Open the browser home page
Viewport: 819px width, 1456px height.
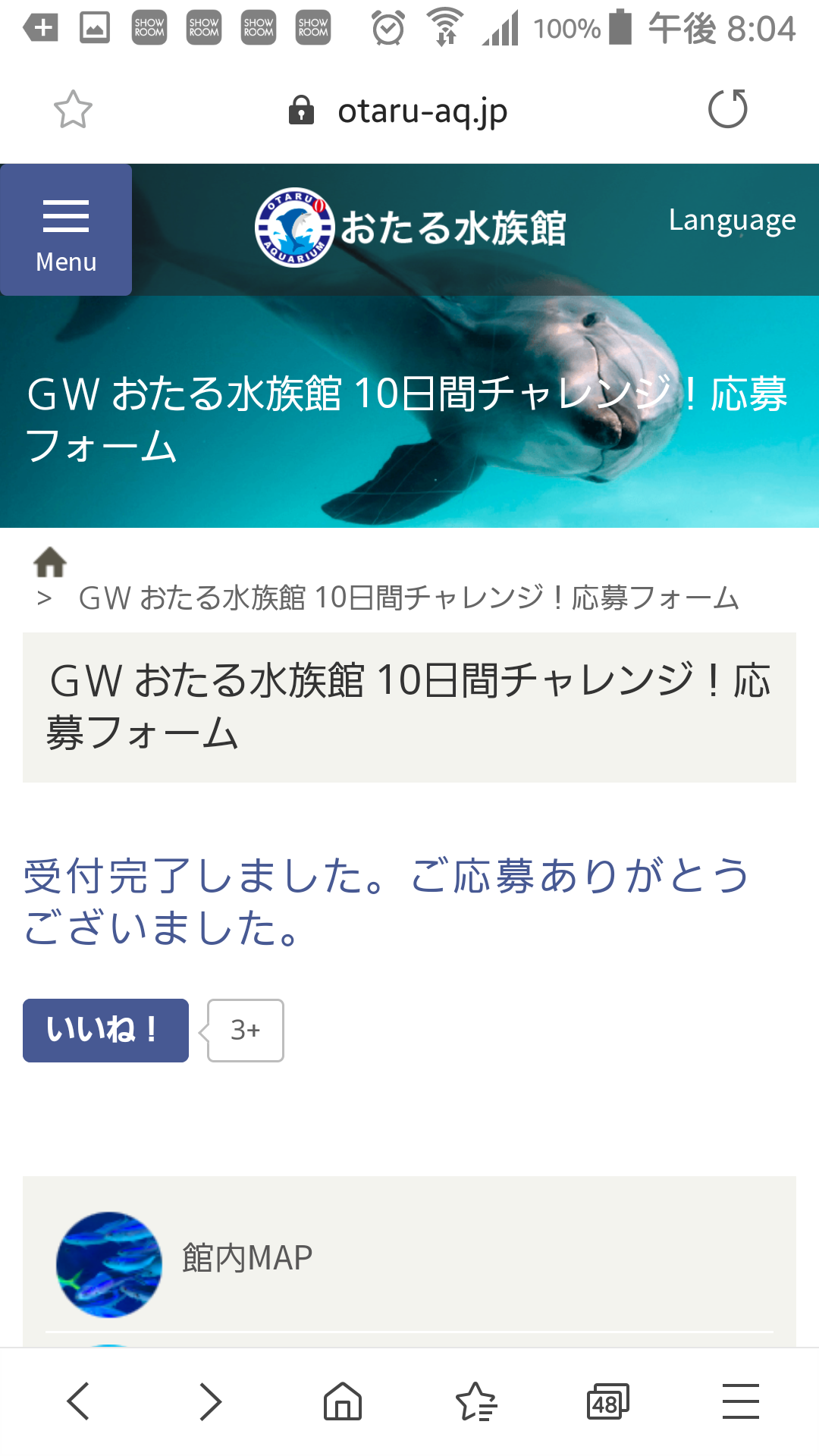343,1401
